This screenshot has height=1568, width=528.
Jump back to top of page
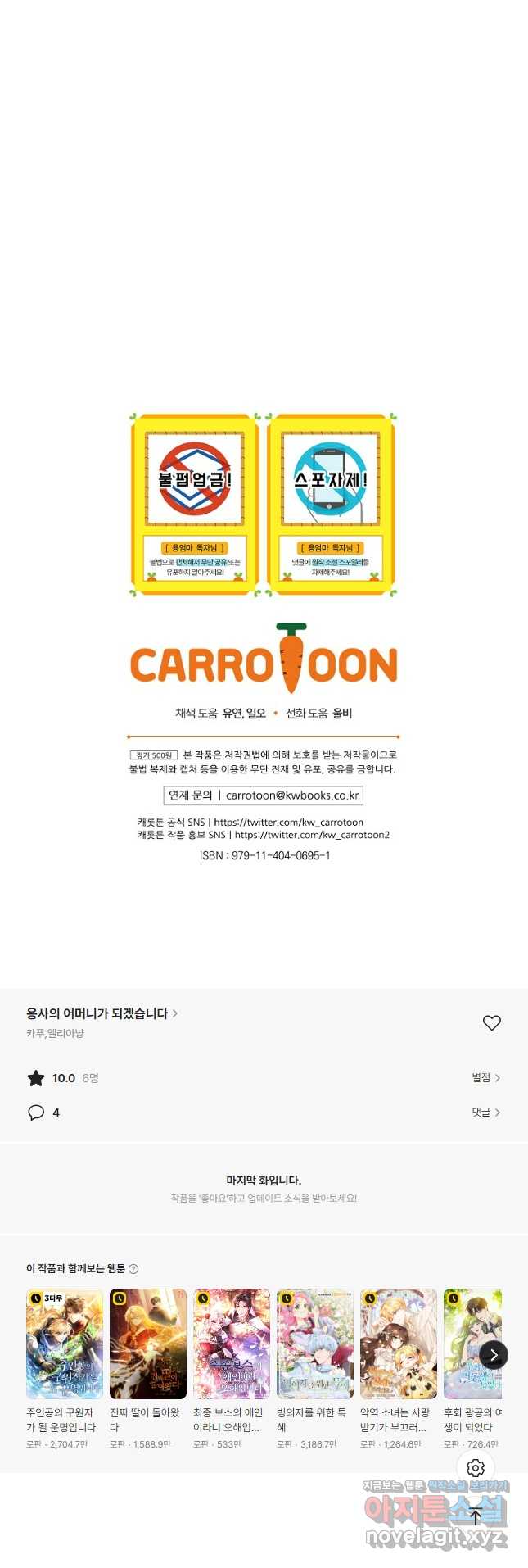476,1516
